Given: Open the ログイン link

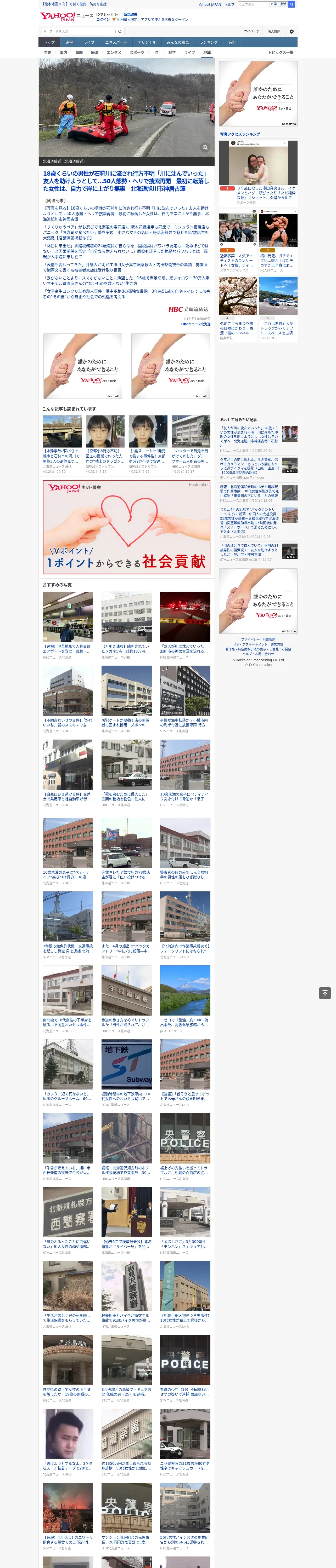Looking at the screenshot, I should click(103, 20).
